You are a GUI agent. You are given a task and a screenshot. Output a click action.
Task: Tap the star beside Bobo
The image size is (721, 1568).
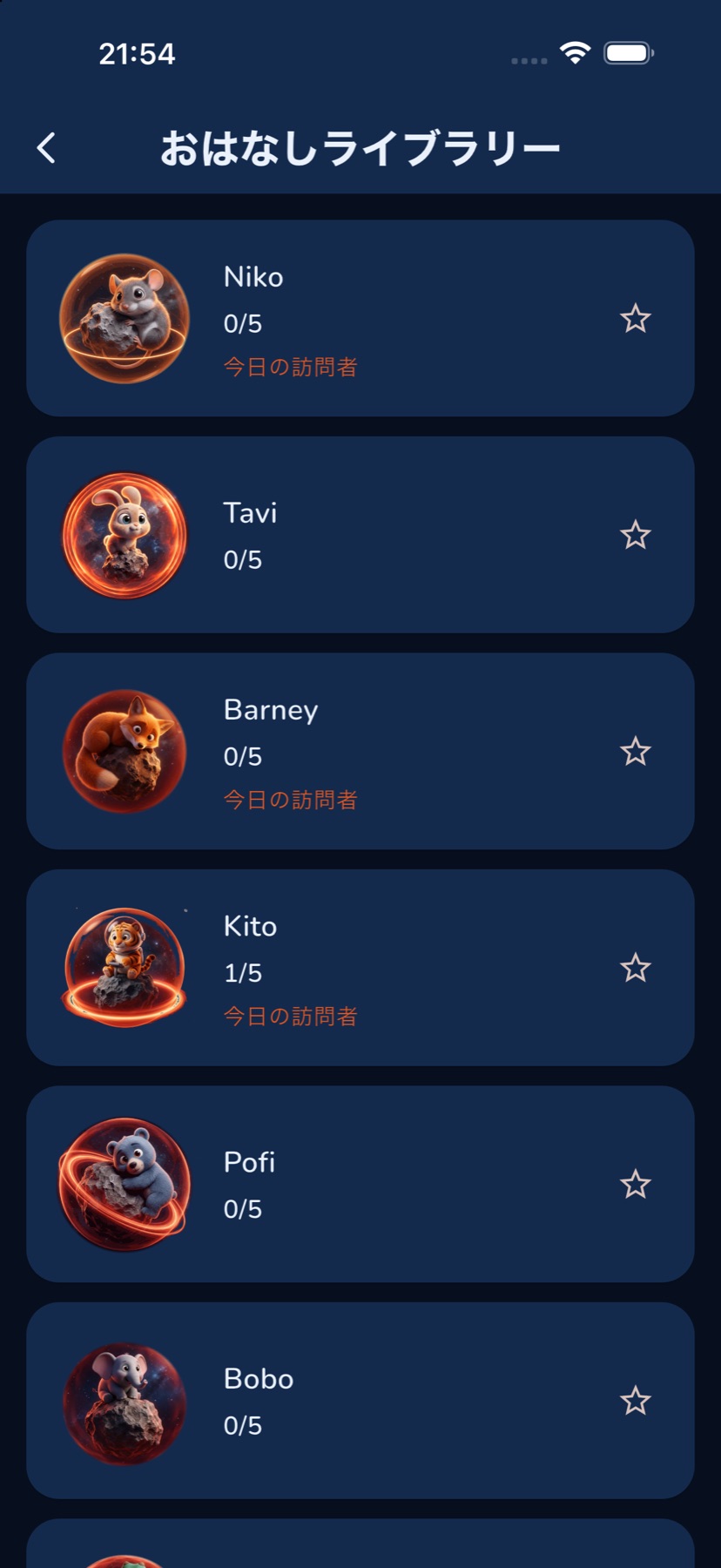coord(635,1401)
